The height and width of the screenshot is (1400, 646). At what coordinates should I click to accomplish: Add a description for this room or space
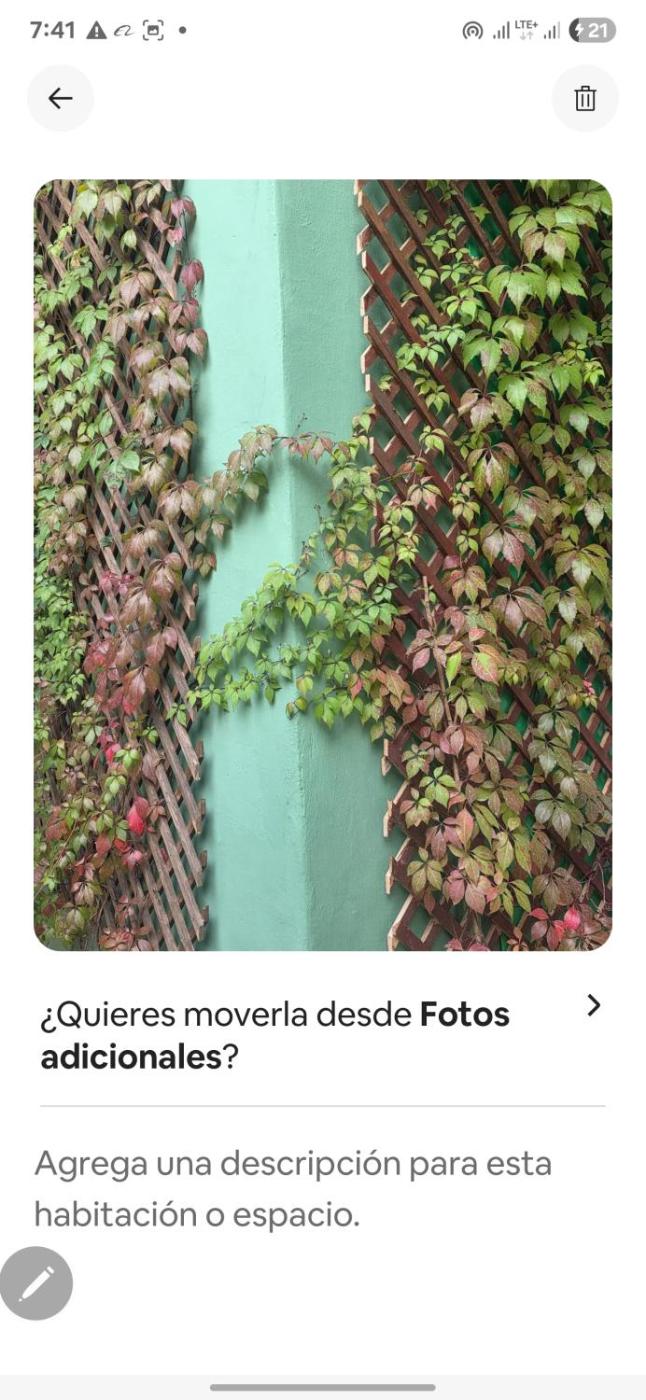click(293, 1189)
